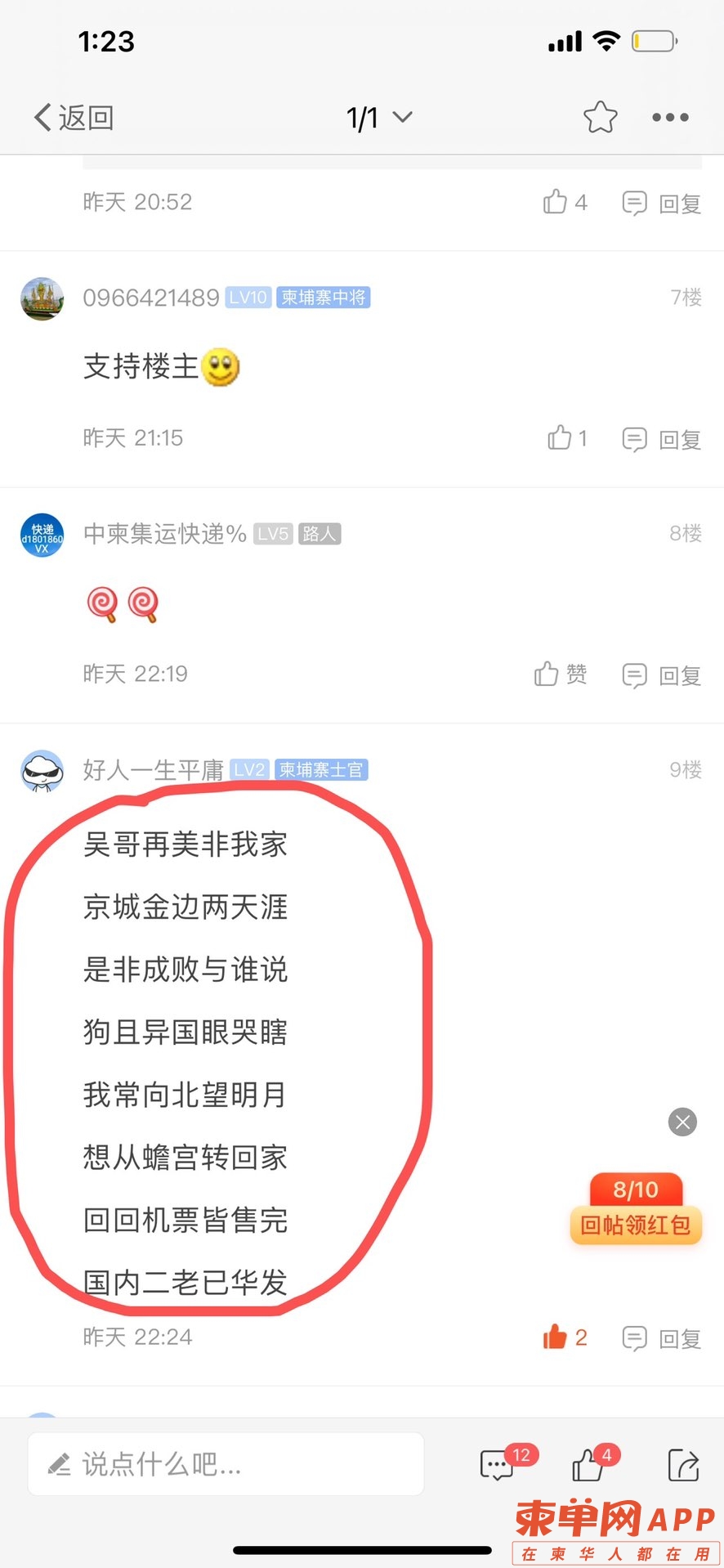Share this post via share icon
724x1568 pixels.
683,1465
